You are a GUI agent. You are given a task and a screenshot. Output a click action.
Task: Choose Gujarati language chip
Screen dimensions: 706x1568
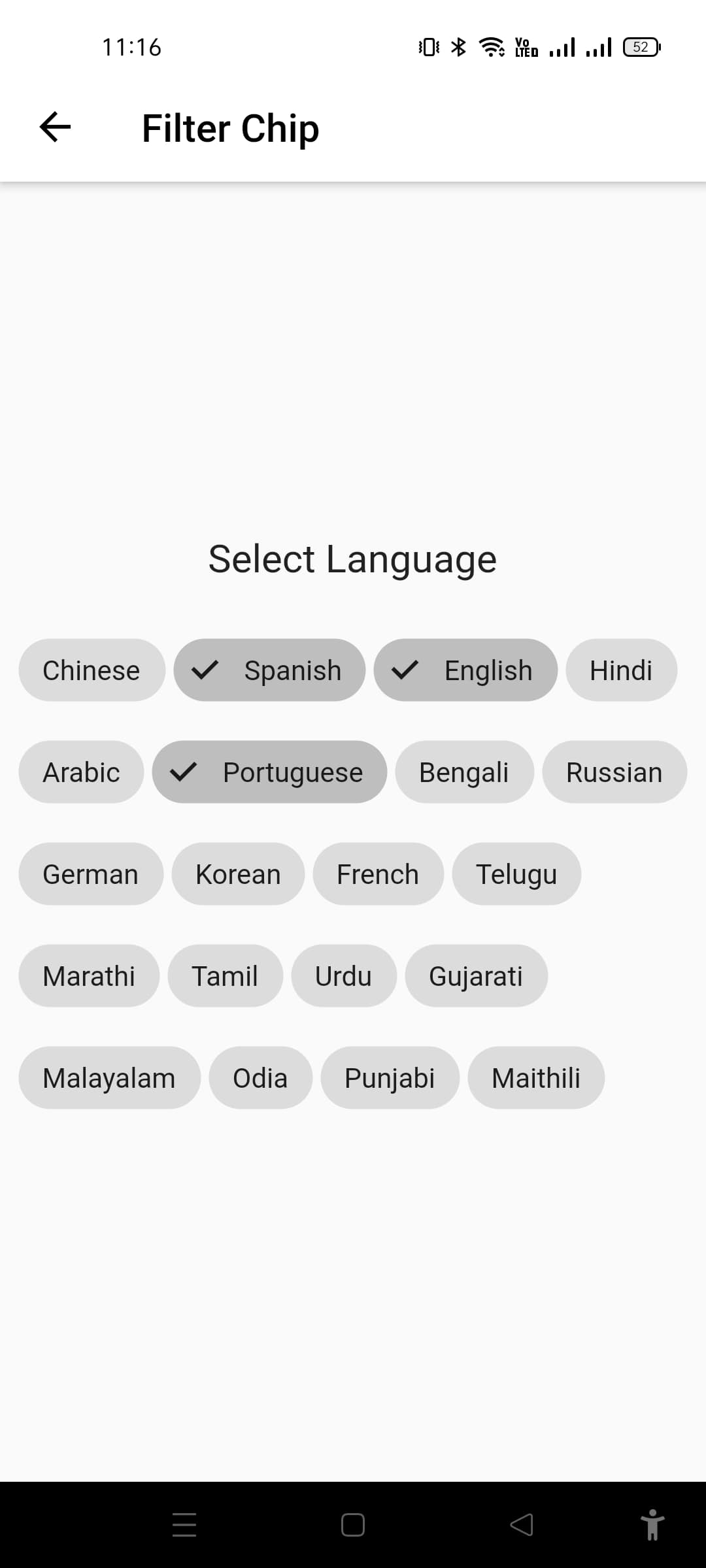(476, 976)
